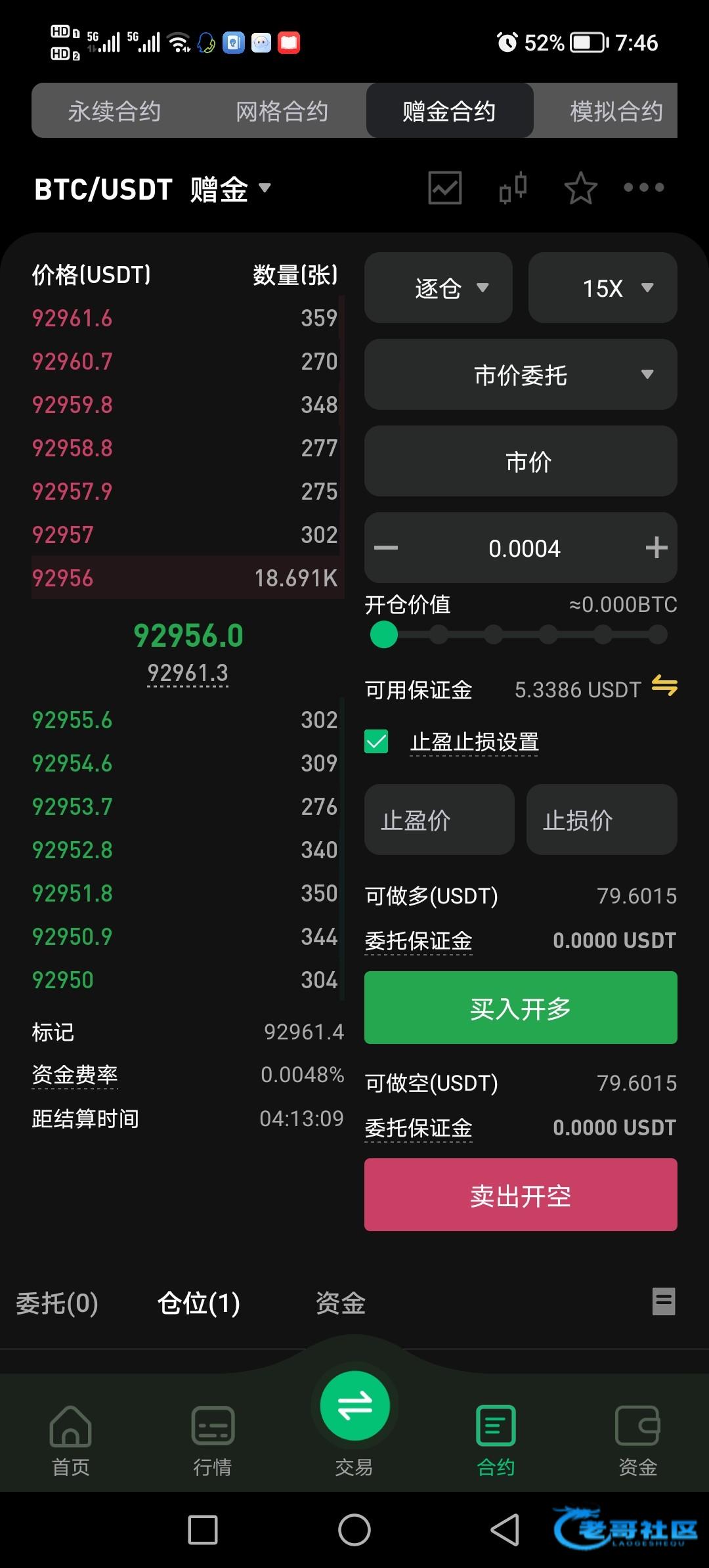Viewport: 709px width, 1568px height.
Task: Increase the quantity with the plus button
Action: [656, 548]
